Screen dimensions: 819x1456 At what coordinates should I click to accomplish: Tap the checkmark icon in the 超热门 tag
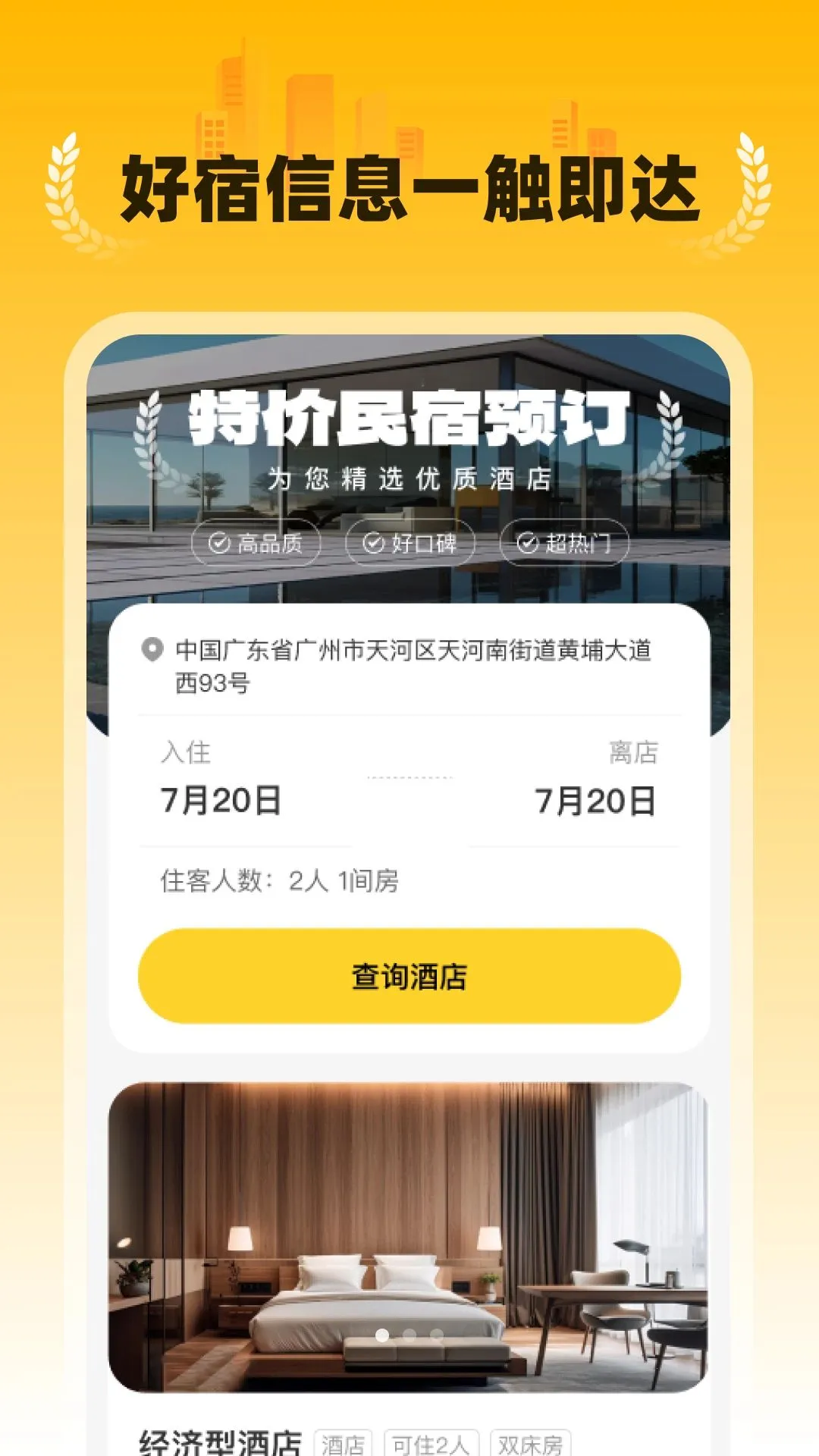point(526,543)
